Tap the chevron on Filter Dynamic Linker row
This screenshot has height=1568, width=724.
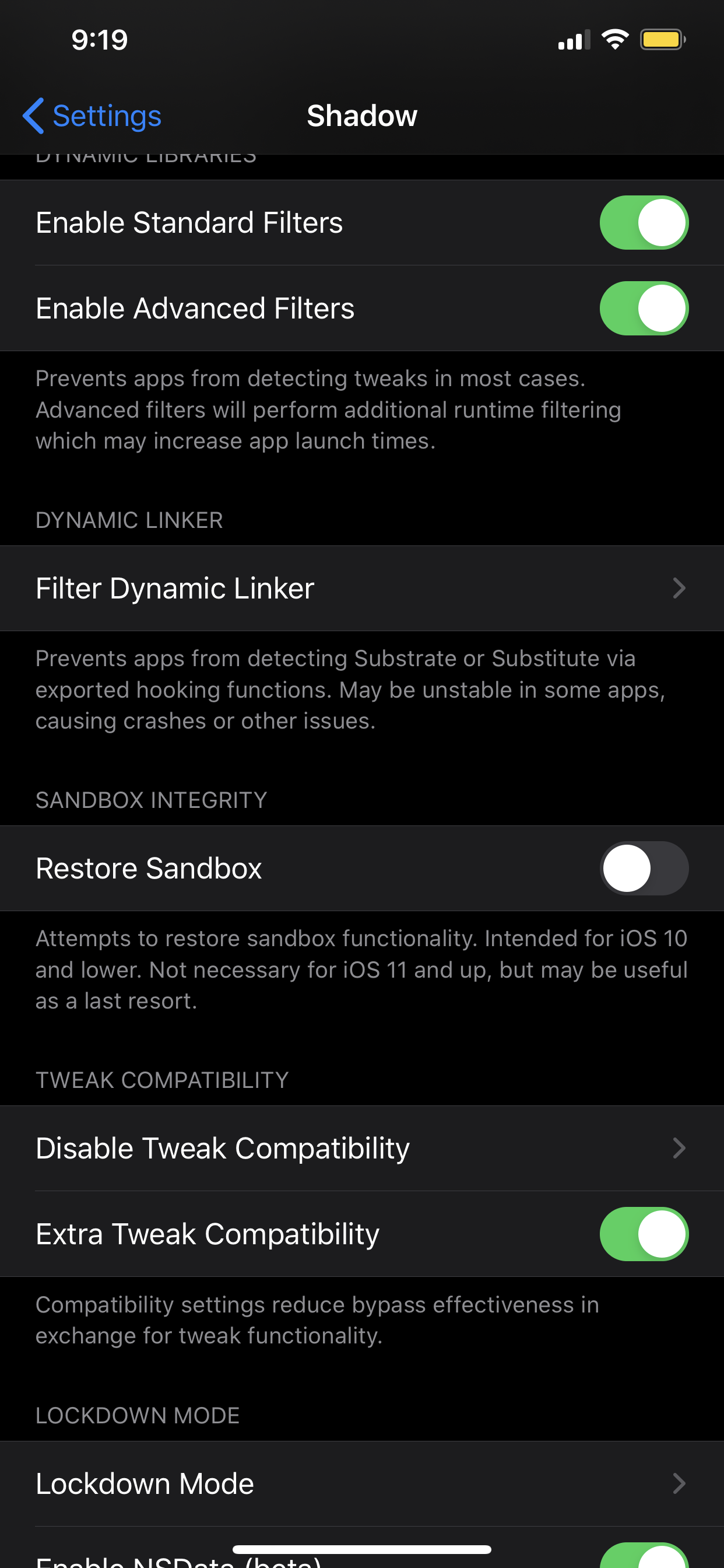(679, 588)
